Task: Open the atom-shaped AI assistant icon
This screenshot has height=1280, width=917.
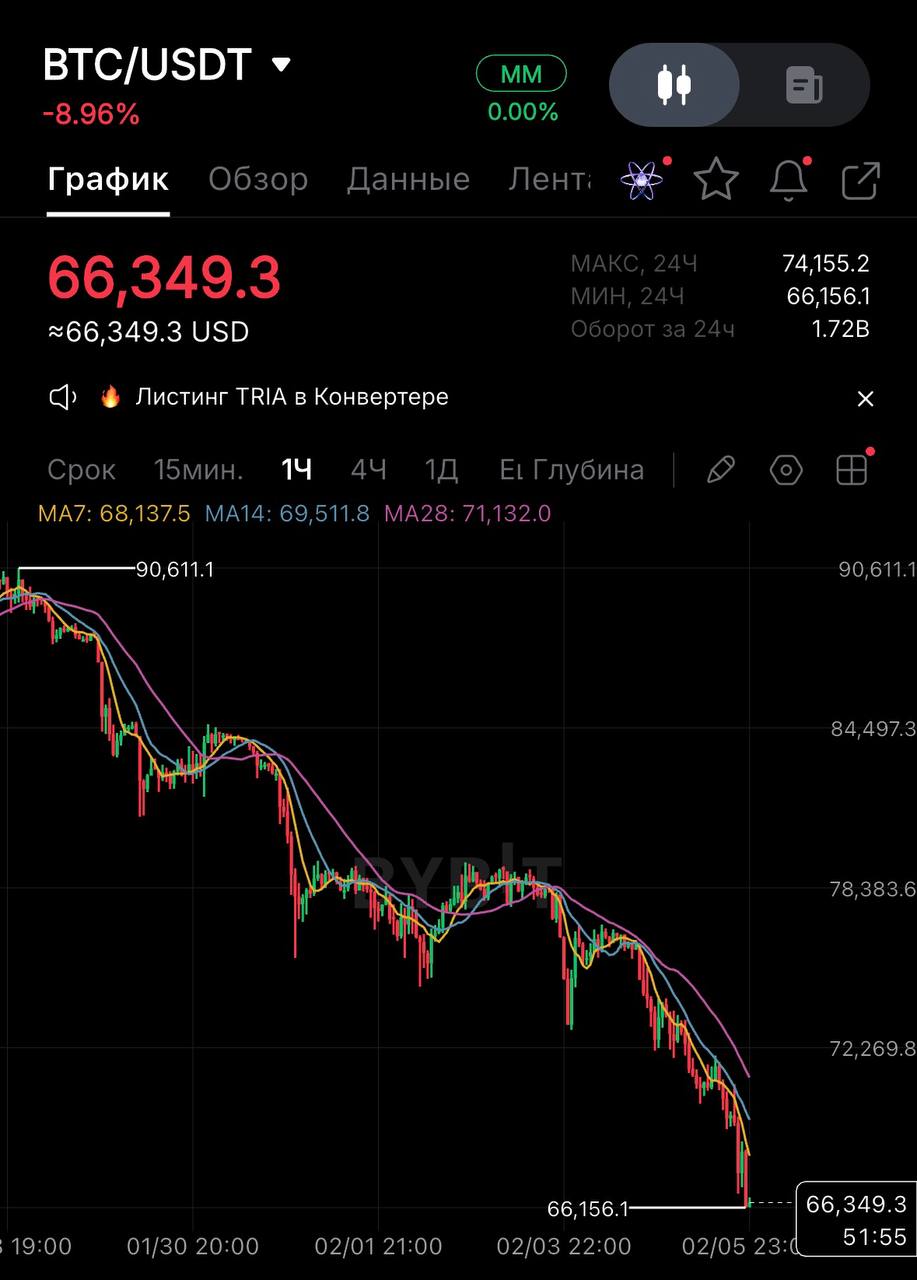Action: (x=641, y=181)
